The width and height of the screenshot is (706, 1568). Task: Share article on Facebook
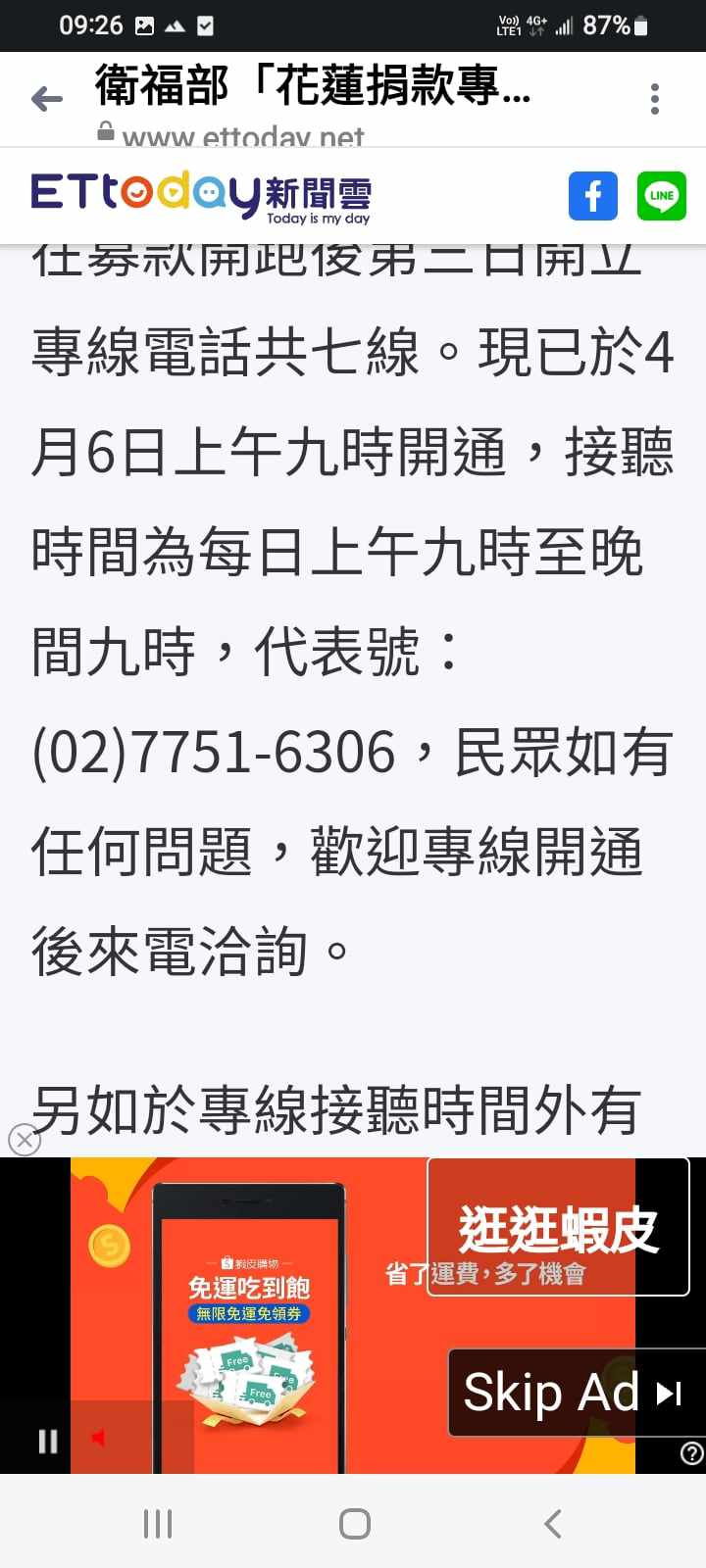[593, 196]
